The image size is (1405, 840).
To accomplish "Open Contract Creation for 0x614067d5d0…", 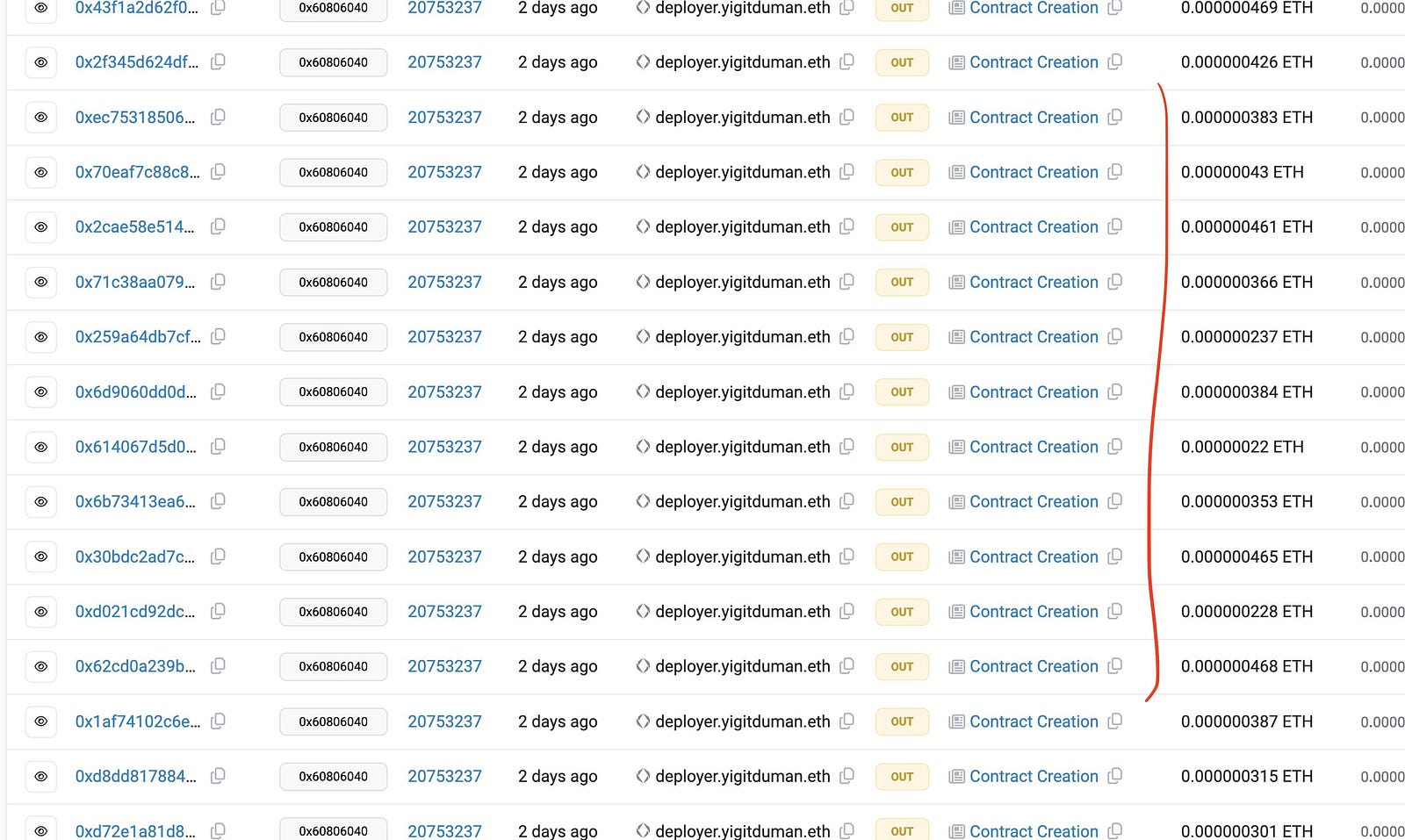I will click(1034, 447).
